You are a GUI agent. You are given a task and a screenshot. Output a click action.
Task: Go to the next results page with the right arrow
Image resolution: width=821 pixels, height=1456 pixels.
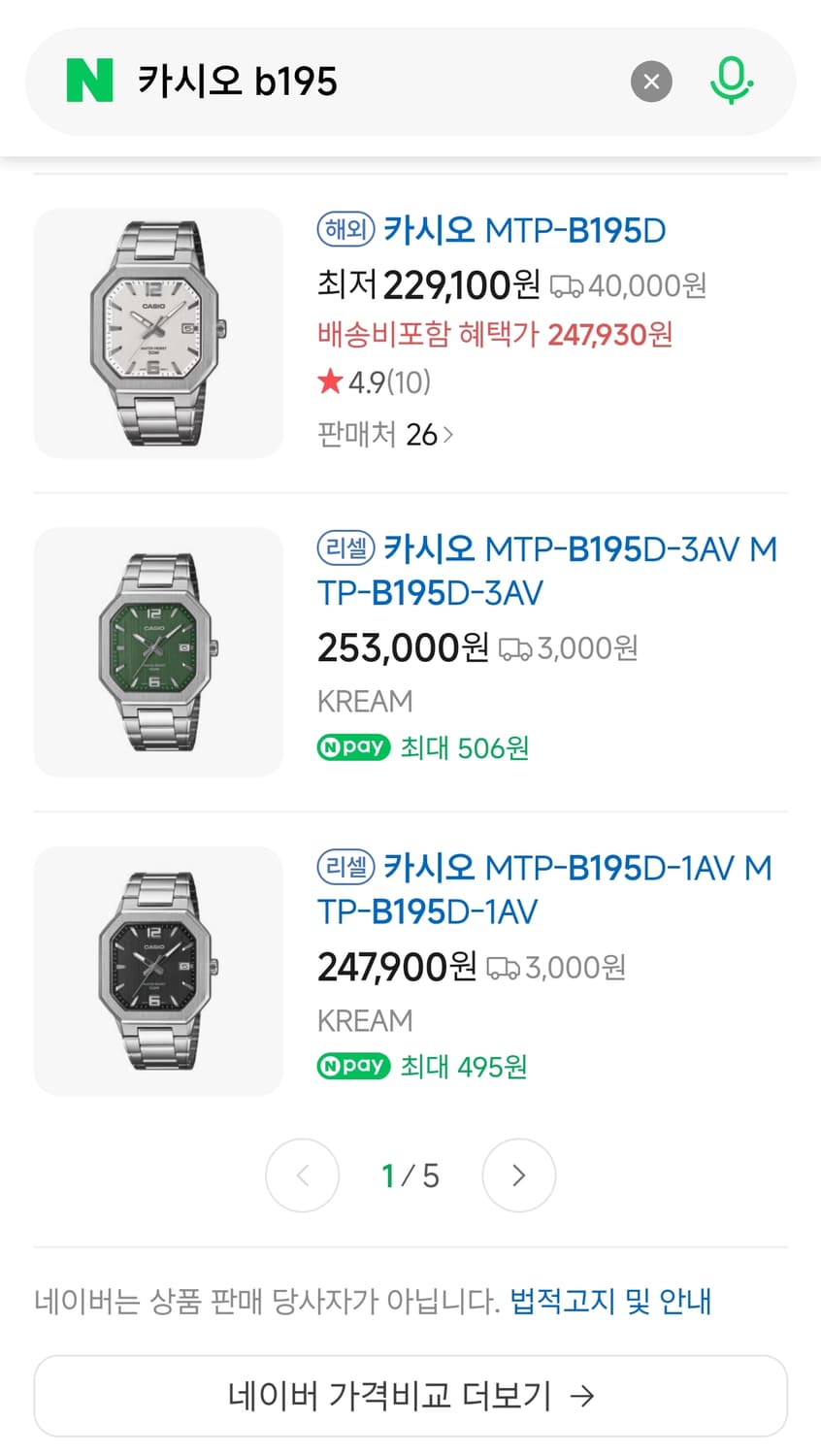(519, 1175)
